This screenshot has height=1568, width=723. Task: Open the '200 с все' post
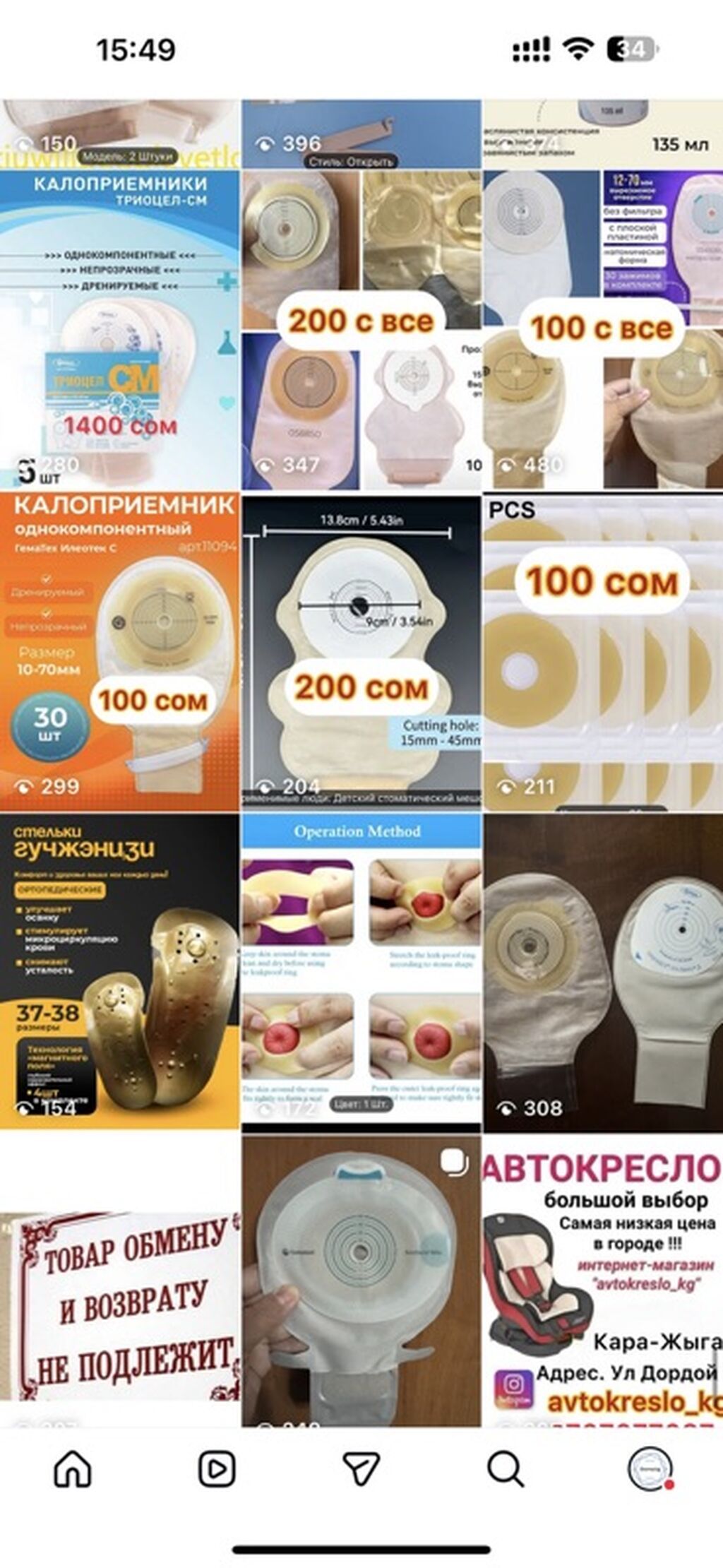pos(361,330)
